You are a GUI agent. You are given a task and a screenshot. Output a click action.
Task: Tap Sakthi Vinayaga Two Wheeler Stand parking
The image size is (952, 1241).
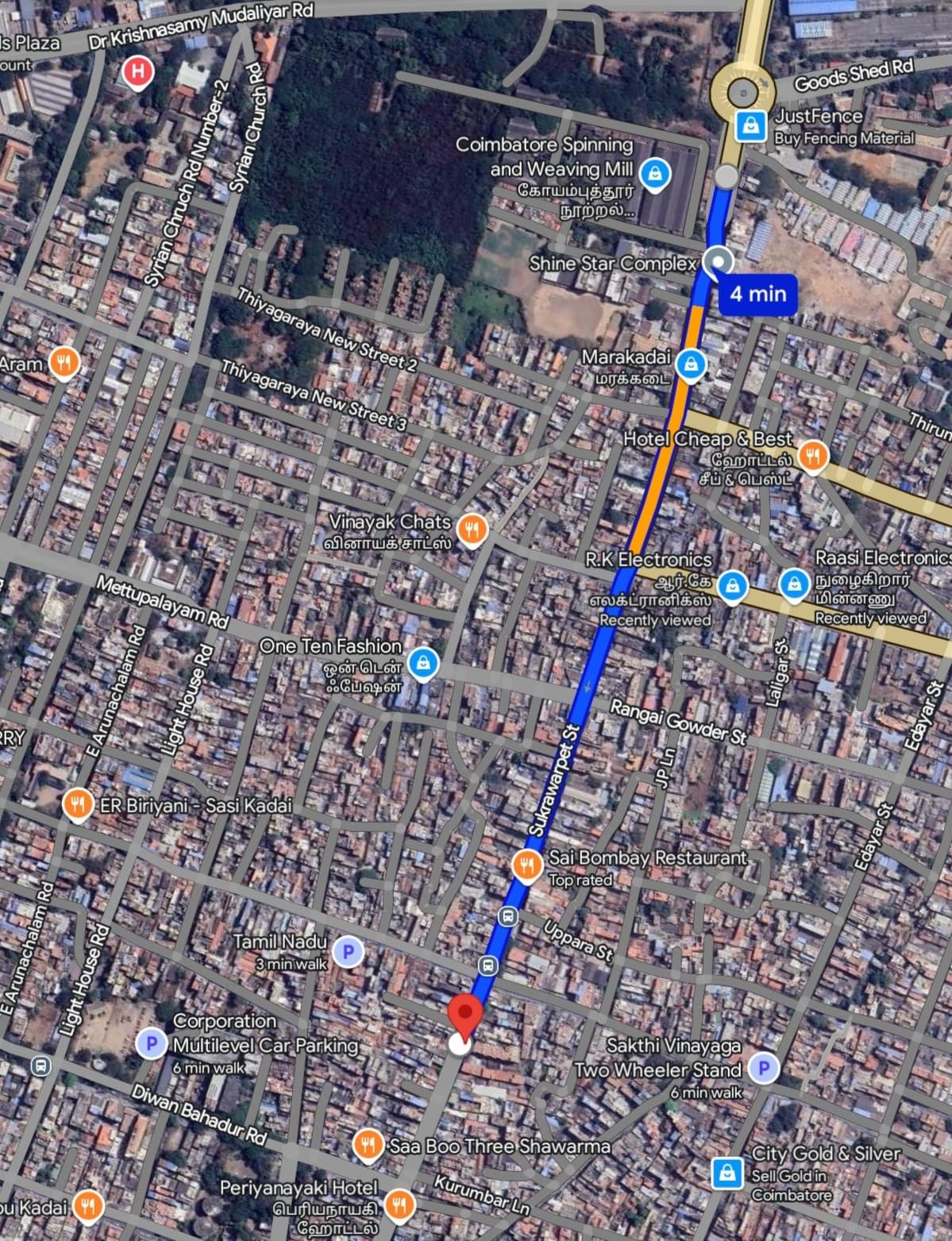[x=763, y=1068]
